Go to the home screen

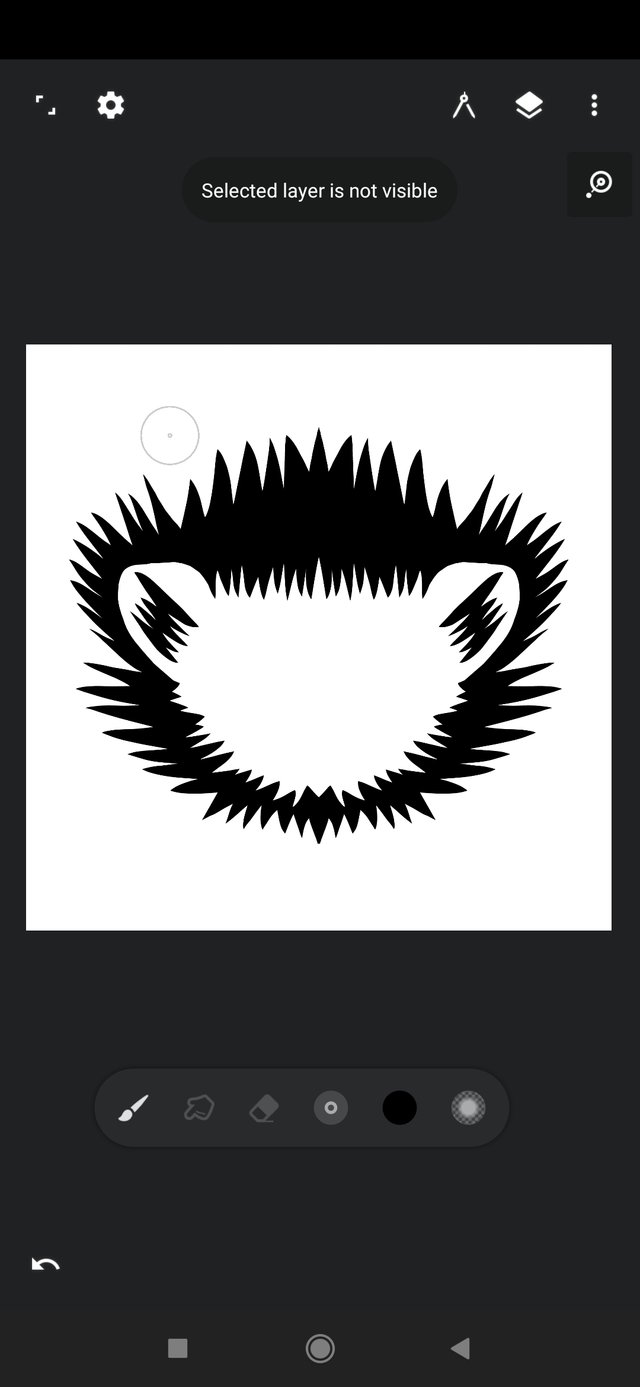pyautogui.click(x=320, y=1349)
